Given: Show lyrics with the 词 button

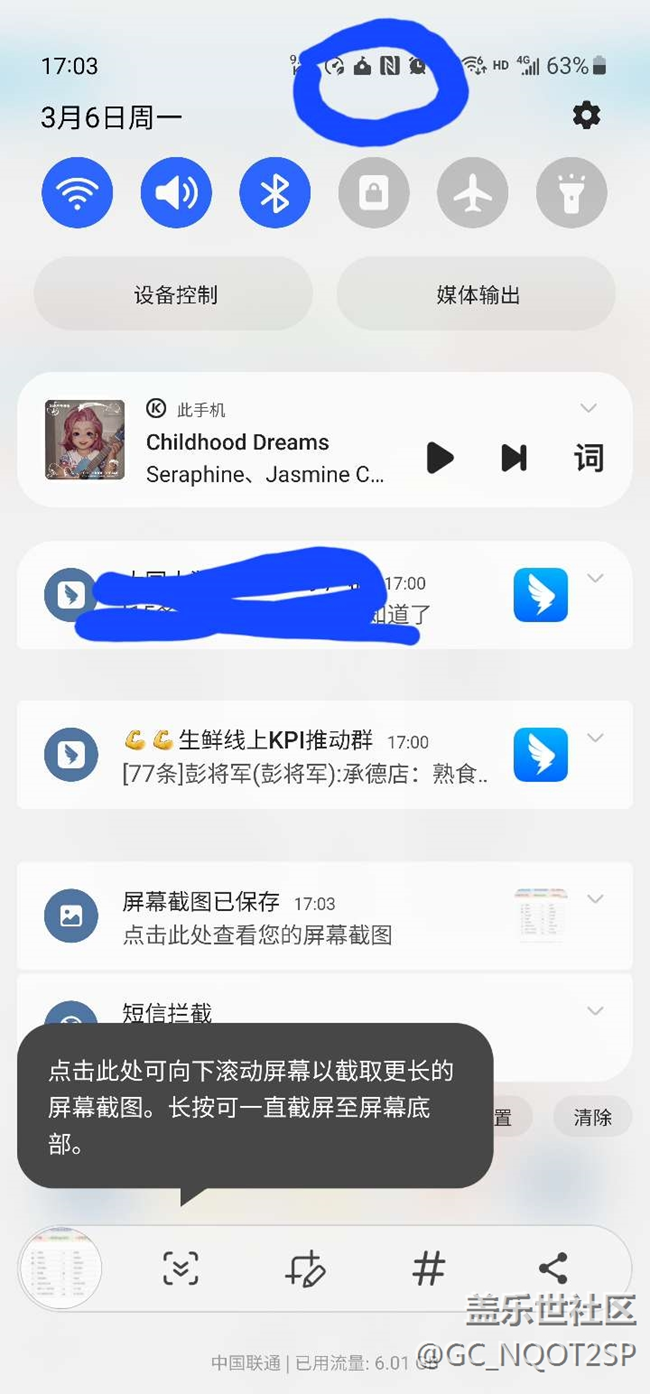Looking at the screenshot, I should click(x=589, y=458).
